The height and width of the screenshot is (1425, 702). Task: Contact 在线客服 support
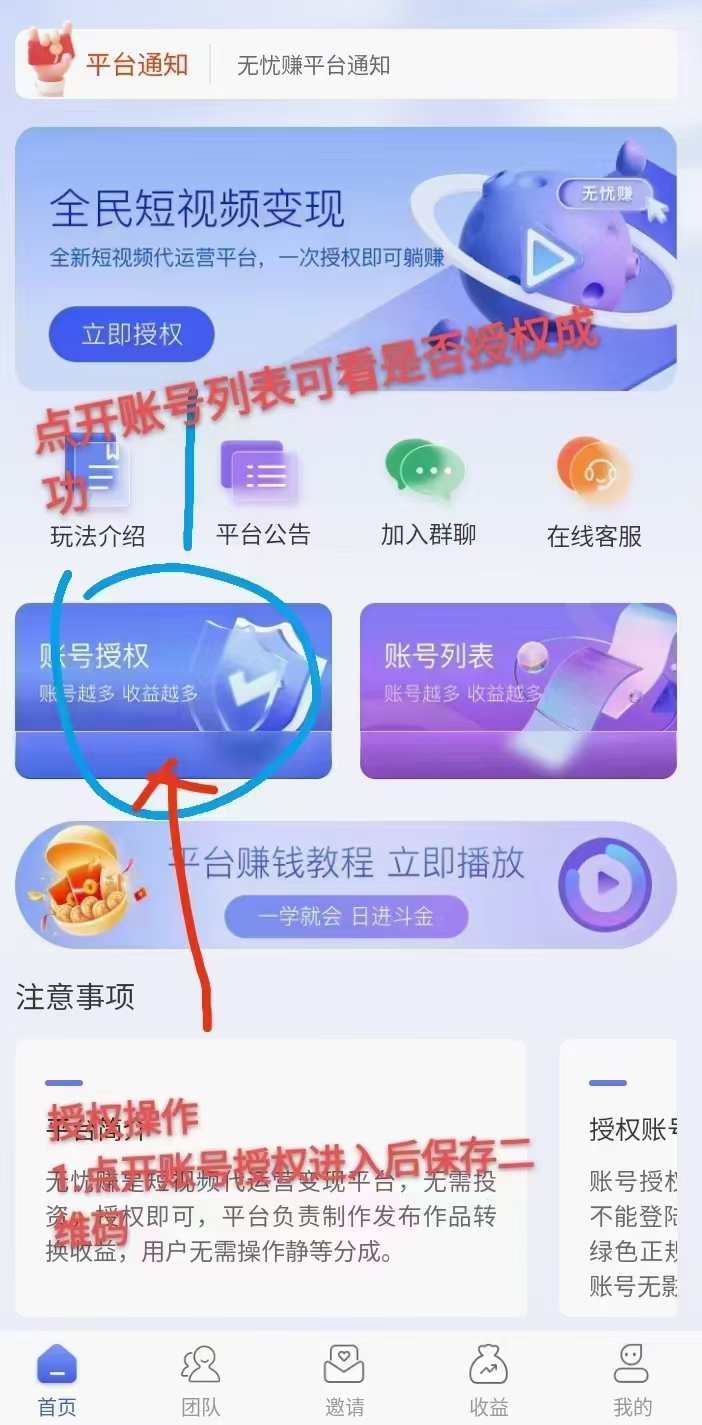(594, 493)
